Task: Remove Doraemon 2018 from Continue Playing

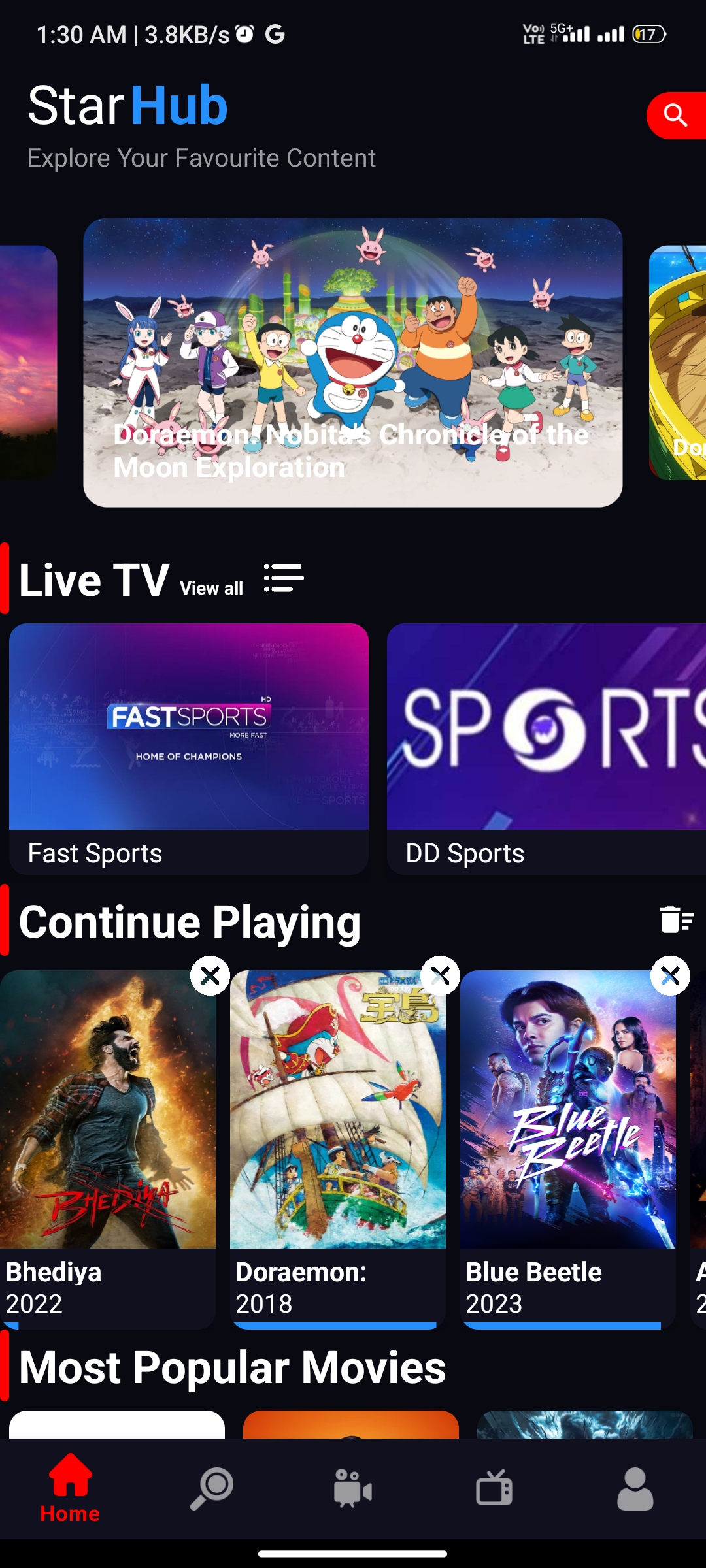Action: pyautogui.click(x=440, y=976)
